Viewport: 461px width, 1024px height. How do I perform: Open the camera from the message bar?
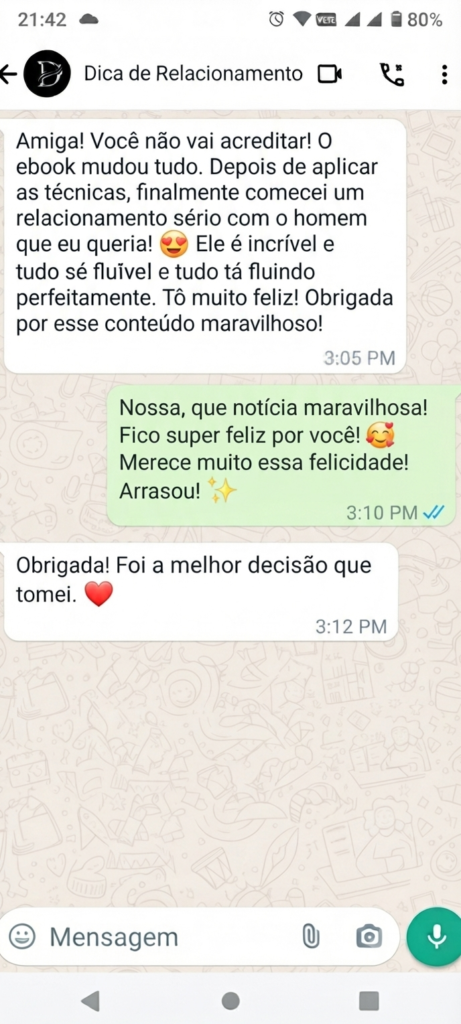tap(369, 937)
